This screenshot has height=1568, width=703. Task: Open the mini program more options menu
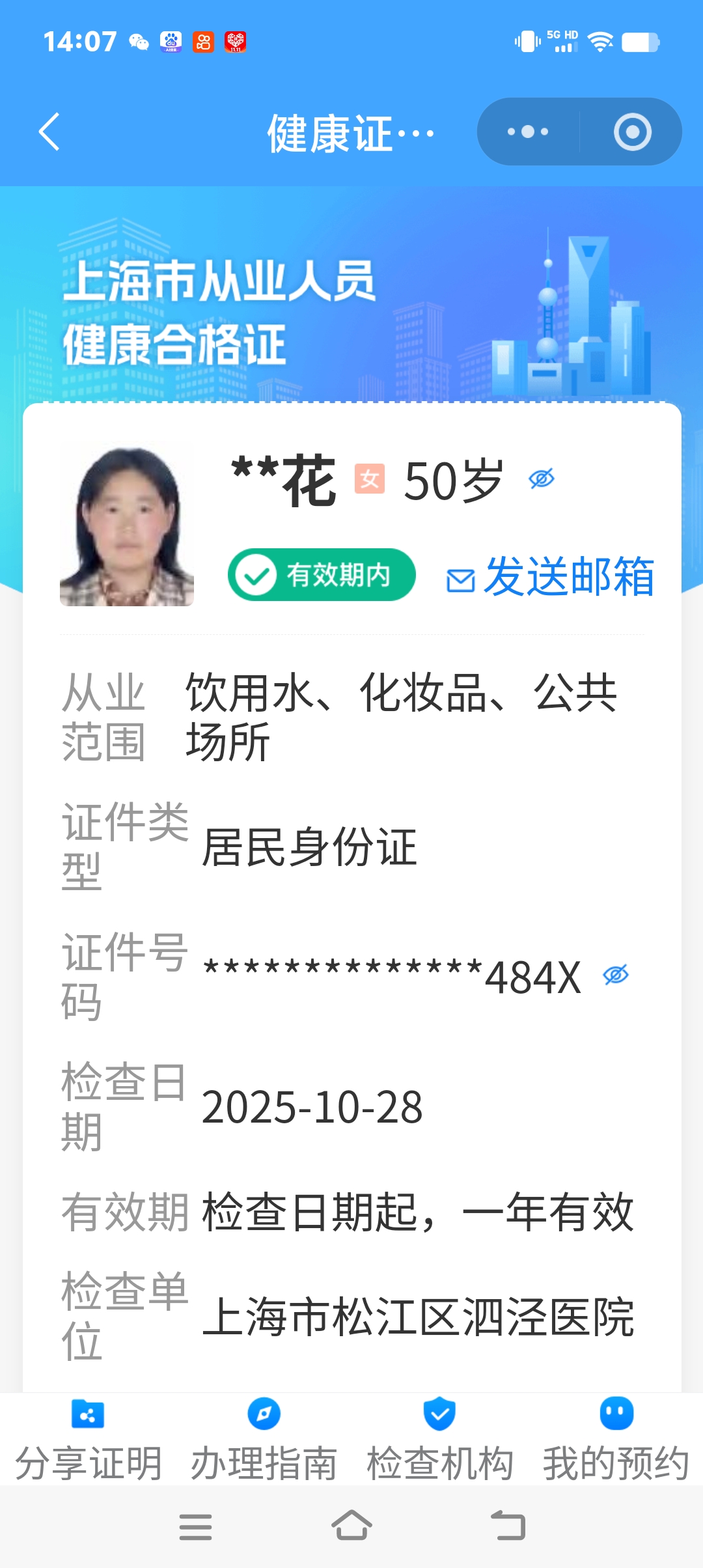click(528, 132)
